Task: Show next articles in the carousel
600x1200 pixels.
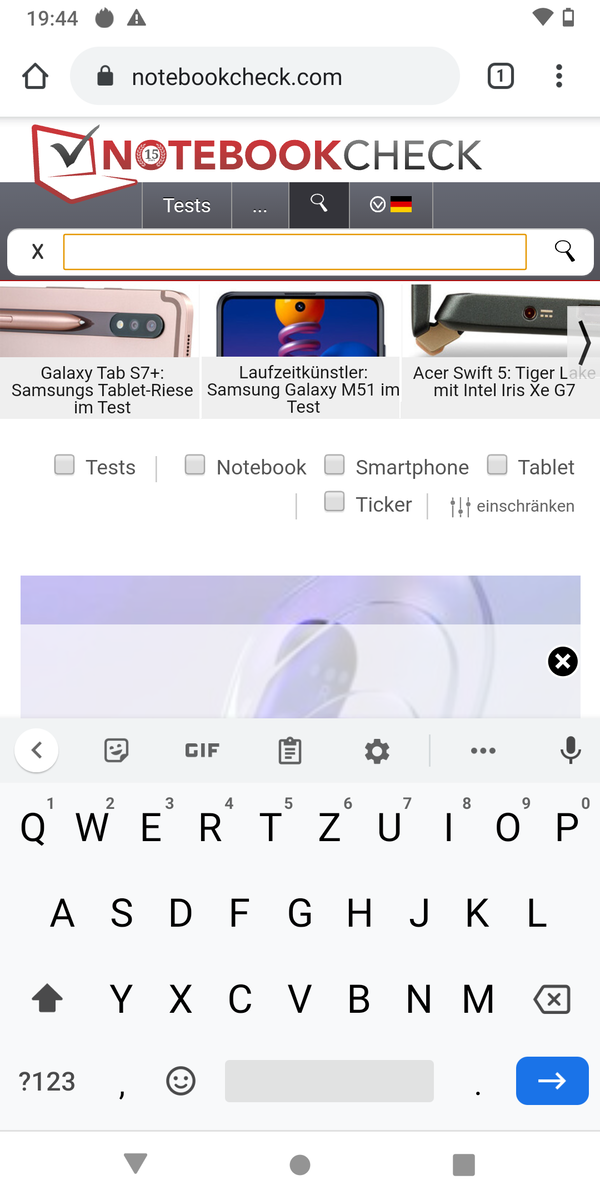Action: click(584, 342)
